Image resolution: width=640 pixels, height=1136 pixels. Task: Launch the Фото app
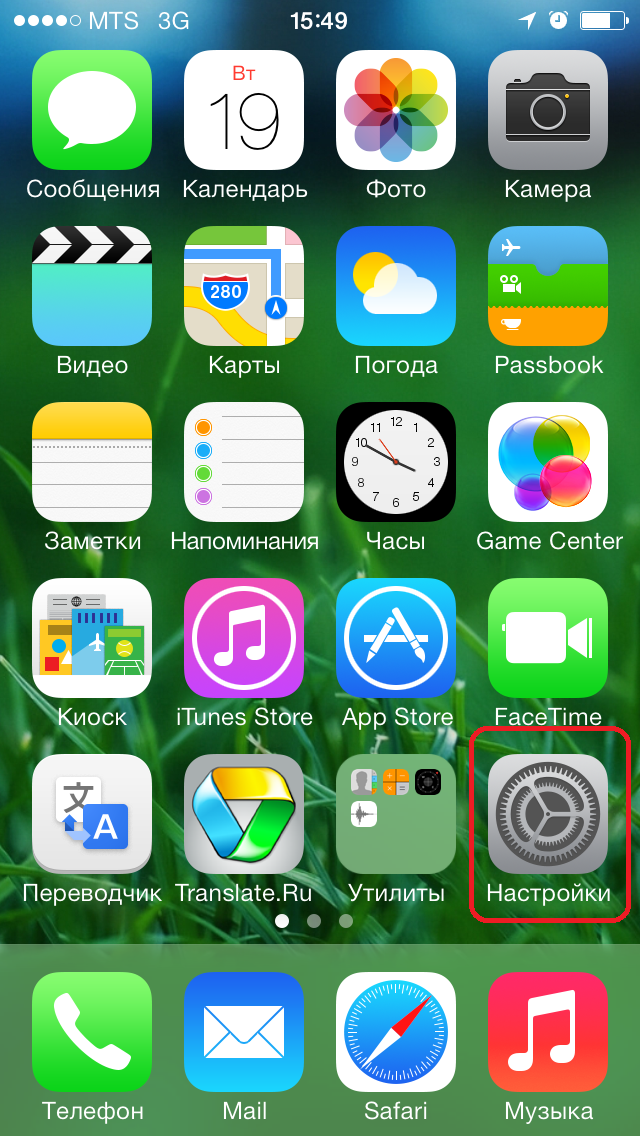point(396,110)
